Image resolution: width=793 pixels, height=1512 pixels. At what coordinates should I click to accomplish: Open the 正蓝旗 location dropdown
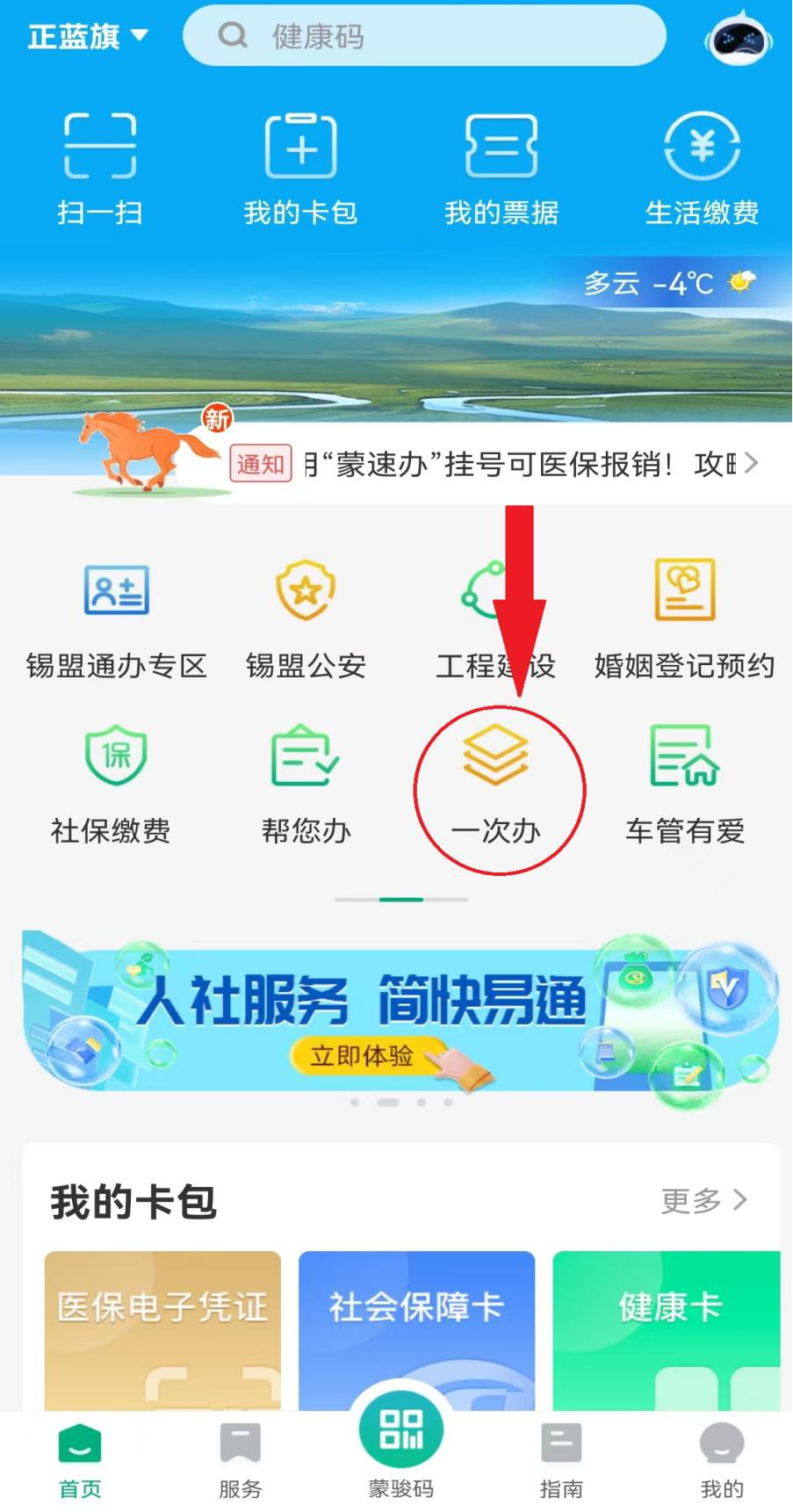88,36
